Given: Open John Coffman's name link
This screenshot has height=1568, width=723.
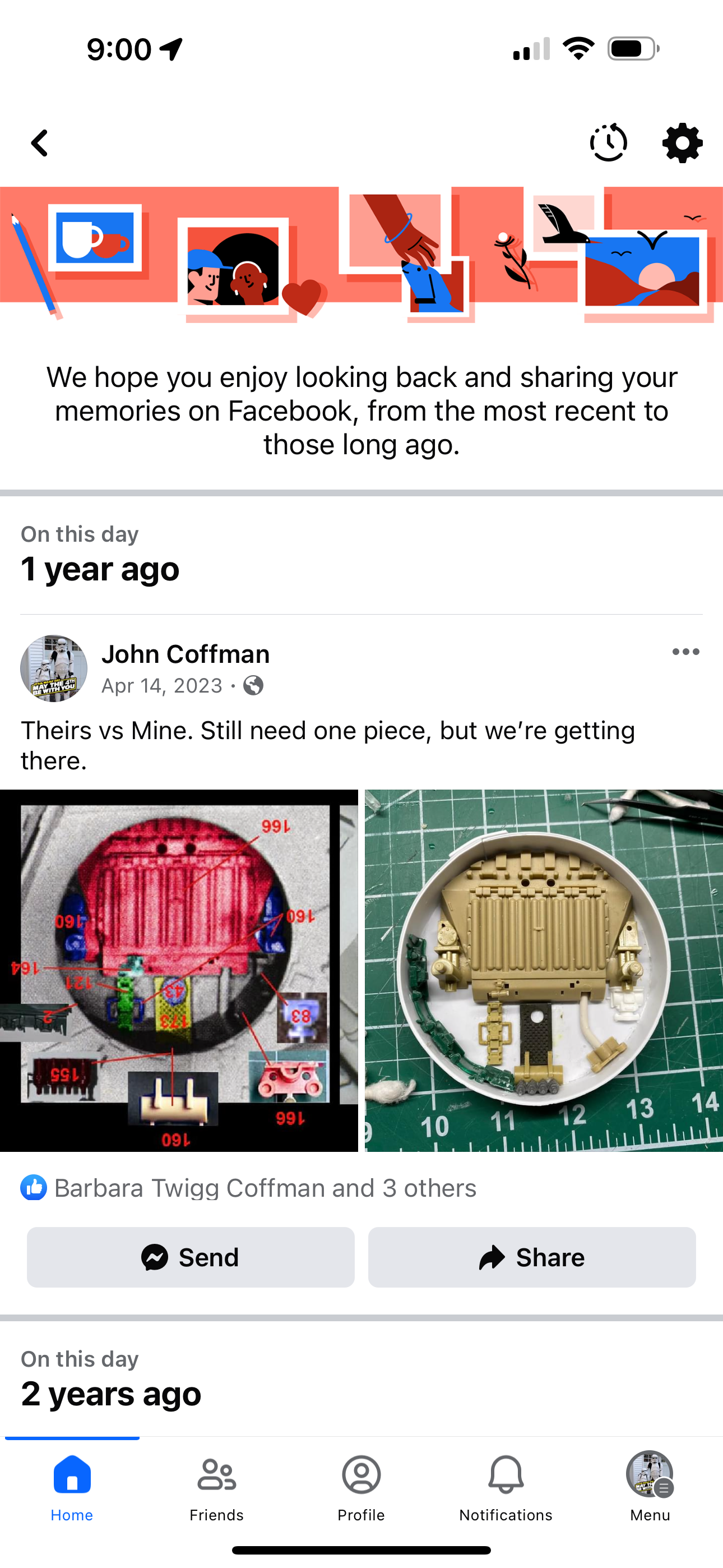Looking at the screenshot, I should click(x=186, y=654).
